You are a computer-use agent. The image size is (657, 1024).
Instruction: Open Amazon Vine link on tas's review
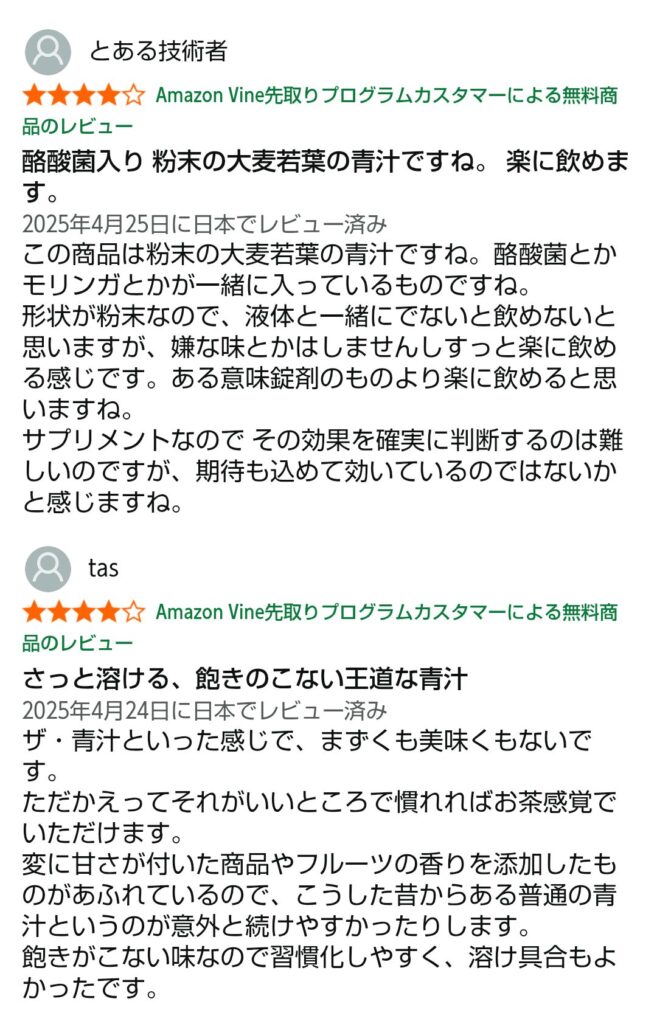pyautogui.click(x=386, y=611)
